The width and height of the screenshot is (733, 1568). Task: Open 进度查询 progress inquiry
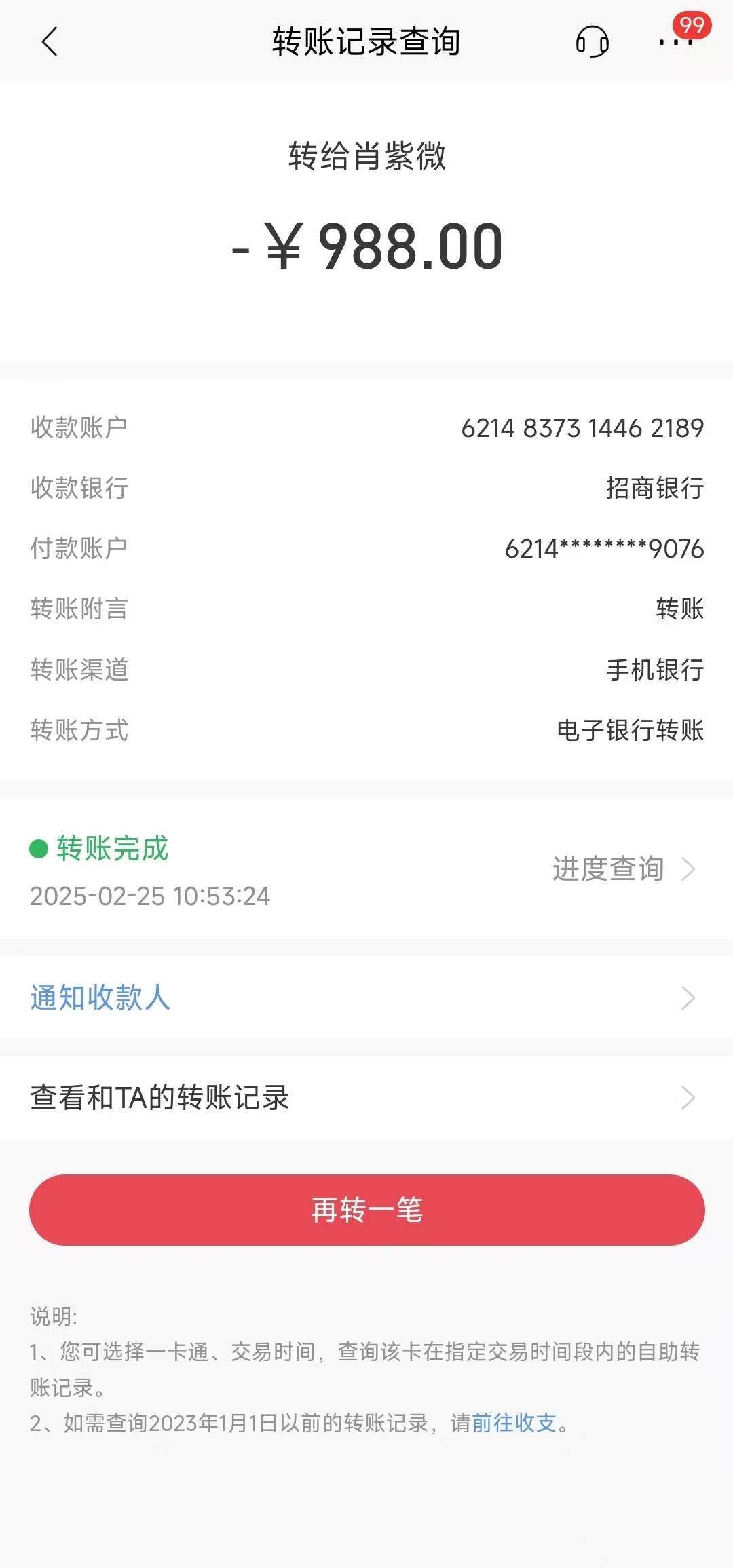624,869
